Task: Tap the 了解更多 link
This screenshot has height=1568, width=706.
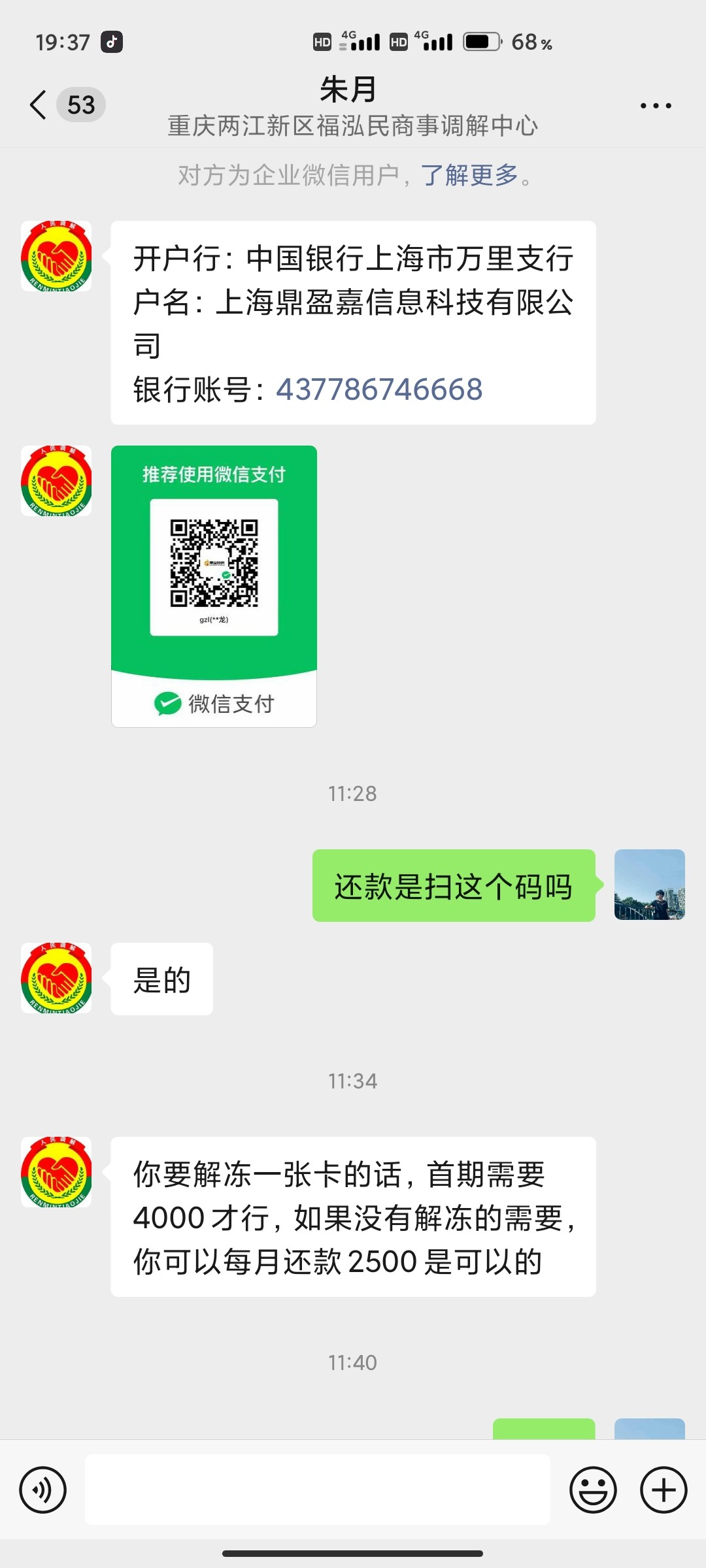Action: (x=469, y=175)
